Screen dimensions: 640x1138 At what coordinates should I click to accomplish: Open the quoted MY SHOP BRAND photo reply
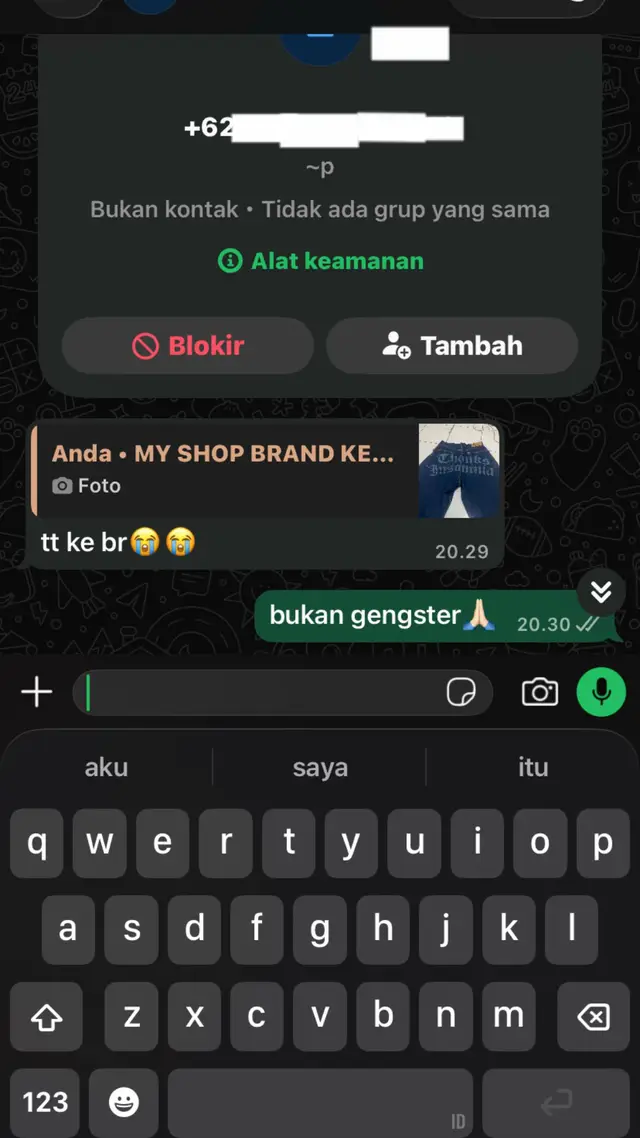tap(266, 470)
